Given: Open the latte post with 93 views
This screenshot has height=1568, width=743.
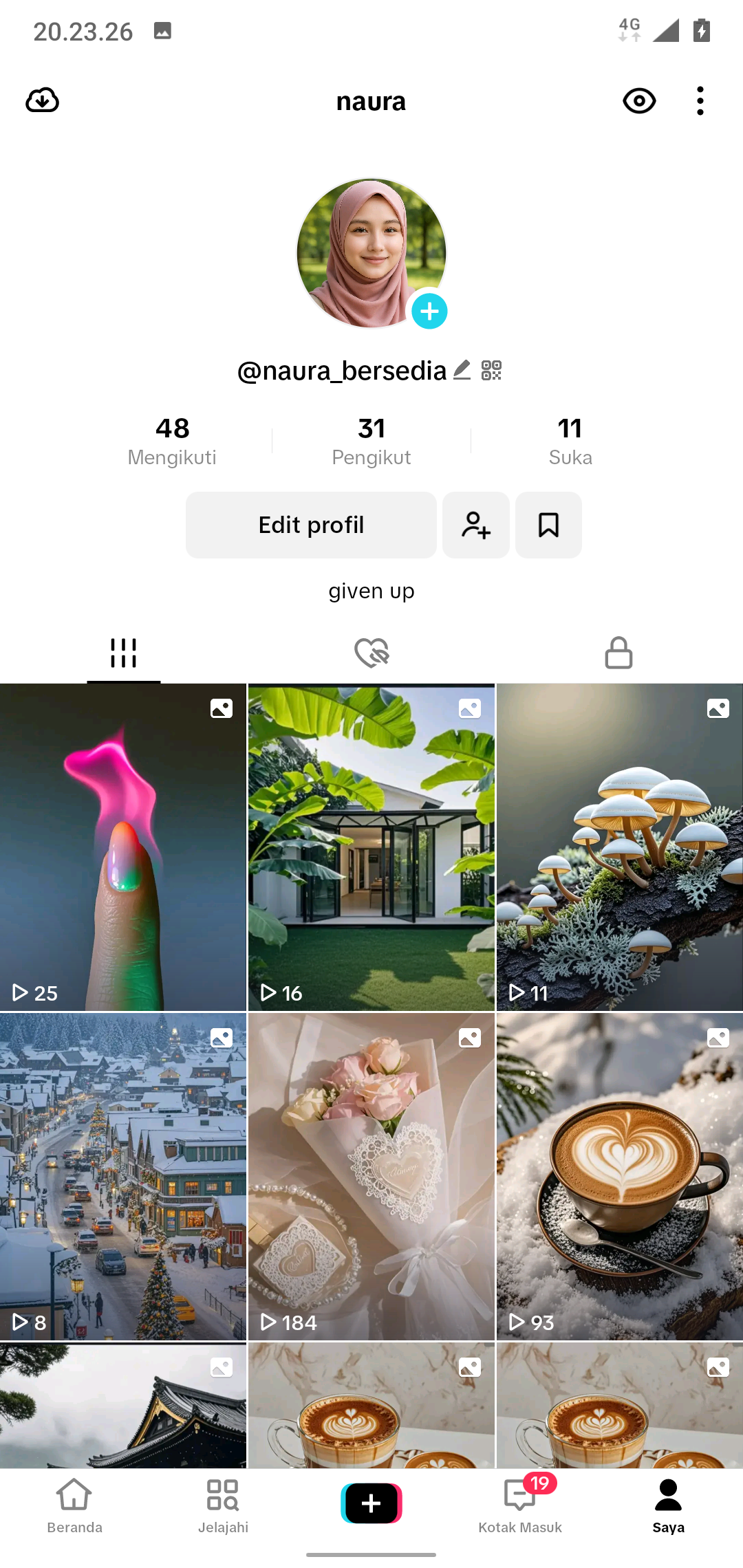Looking at the screenshot, I should (x=620, y=1177).
